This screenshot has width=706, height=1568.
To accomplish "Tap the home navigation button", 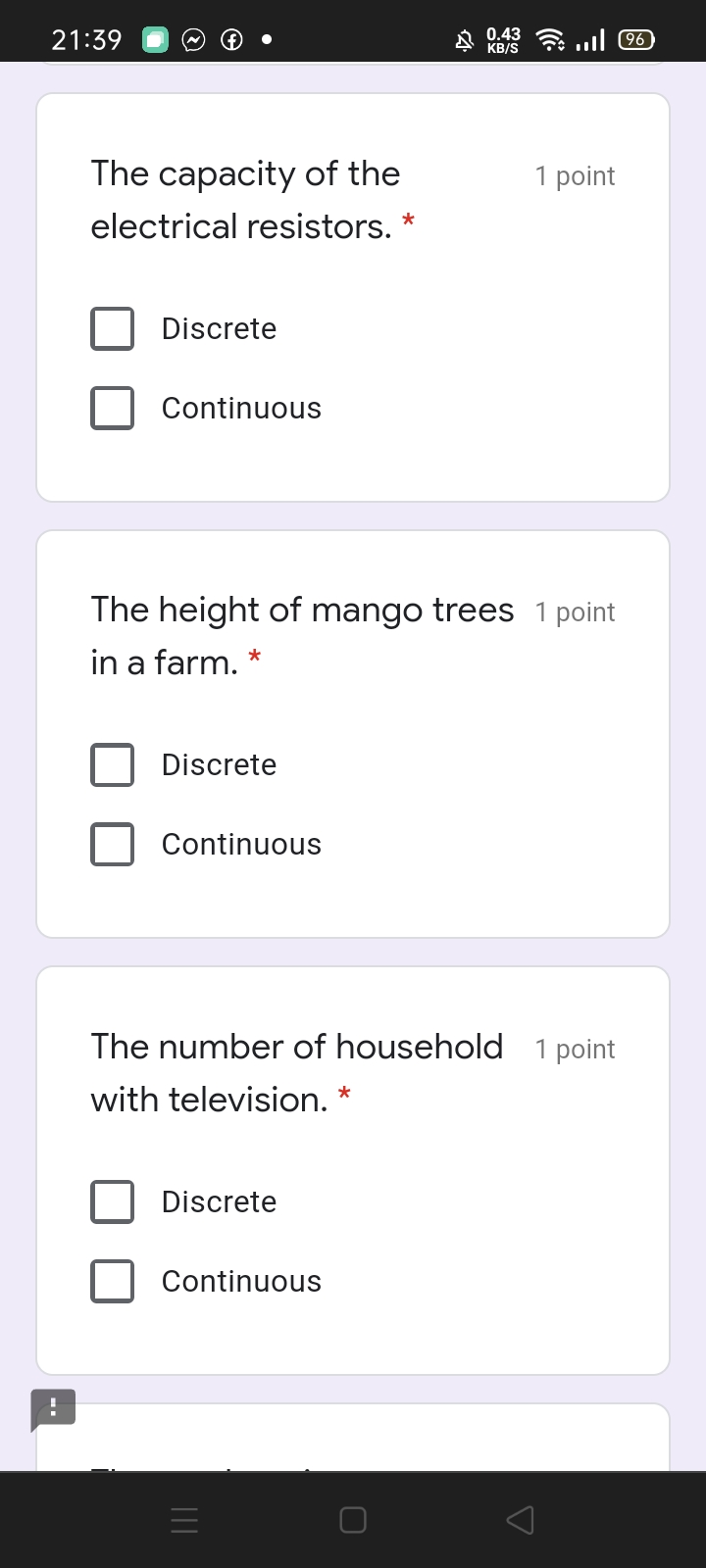I will point(352,1520).
